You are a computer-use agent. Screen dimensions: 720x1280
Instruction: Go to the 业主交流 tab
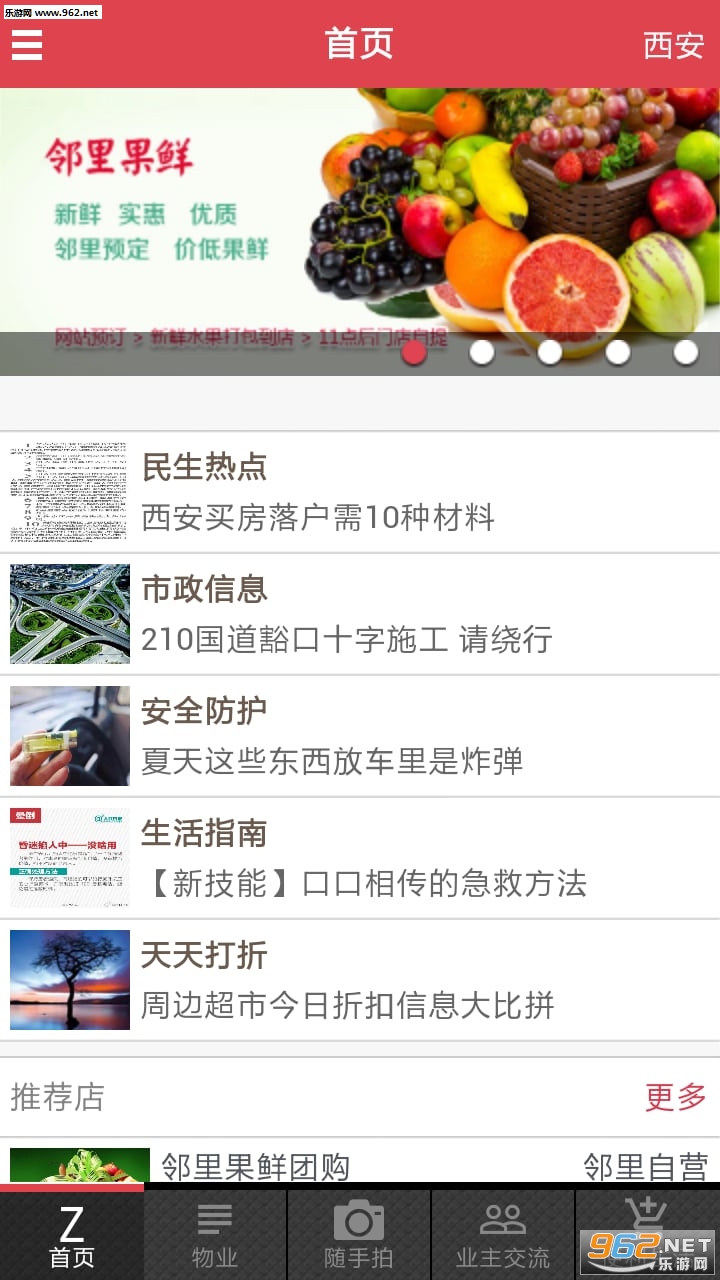coord(503,1234)
